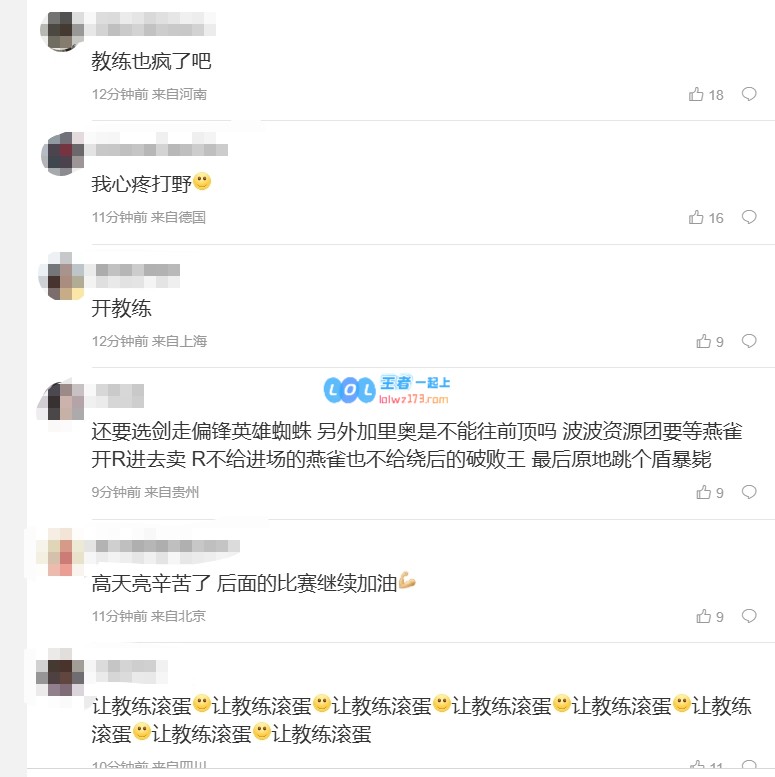775x777 pixels.
Task: Reply to the comment '高天亮辛苦了'
Action: pos(748,616)
